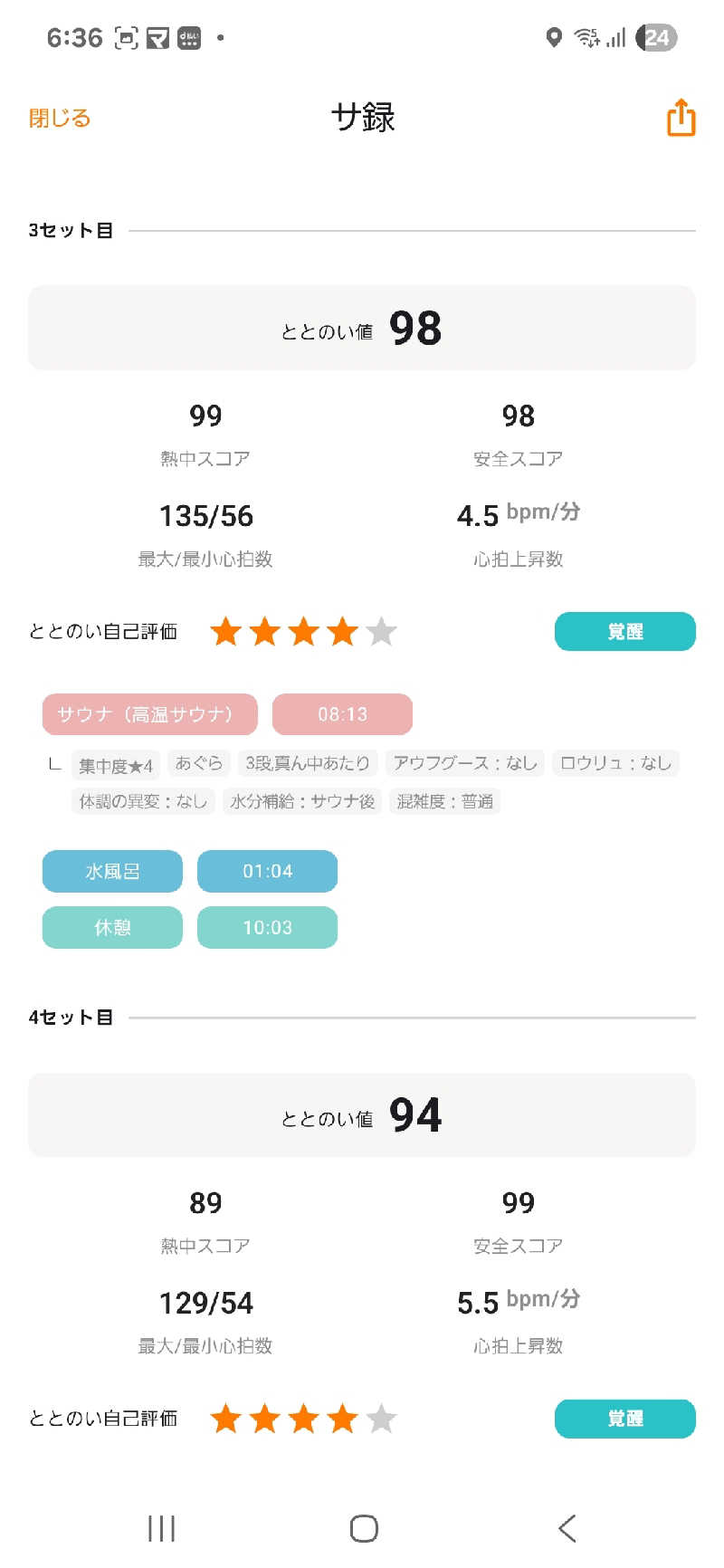The height and width of the screenshot is (1568, 724).
Task: Select the fifth gray star in 3セット目 rating
Action: (382, 631)
